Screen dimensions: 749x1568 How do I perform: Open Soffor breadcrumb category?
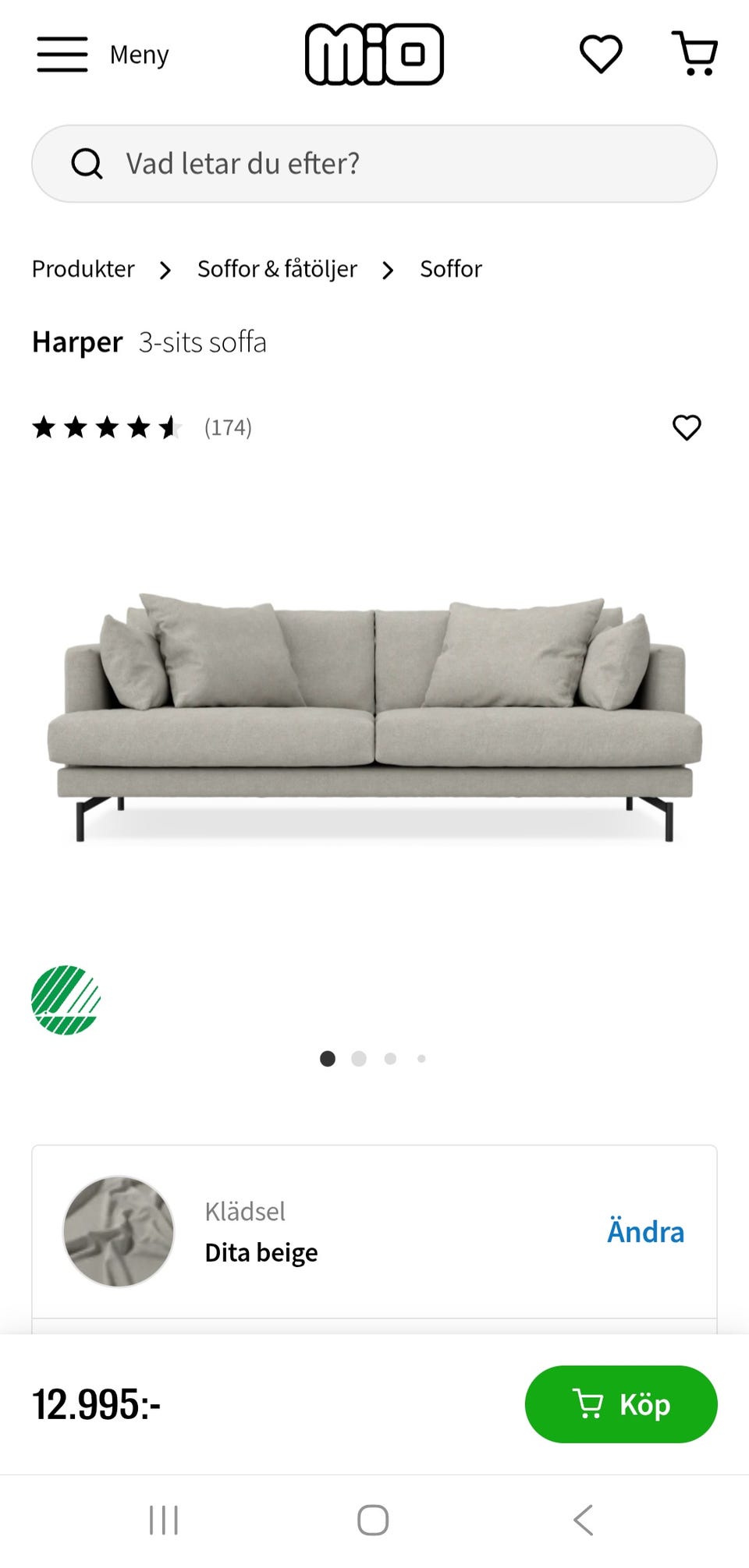tap(451, 269)
